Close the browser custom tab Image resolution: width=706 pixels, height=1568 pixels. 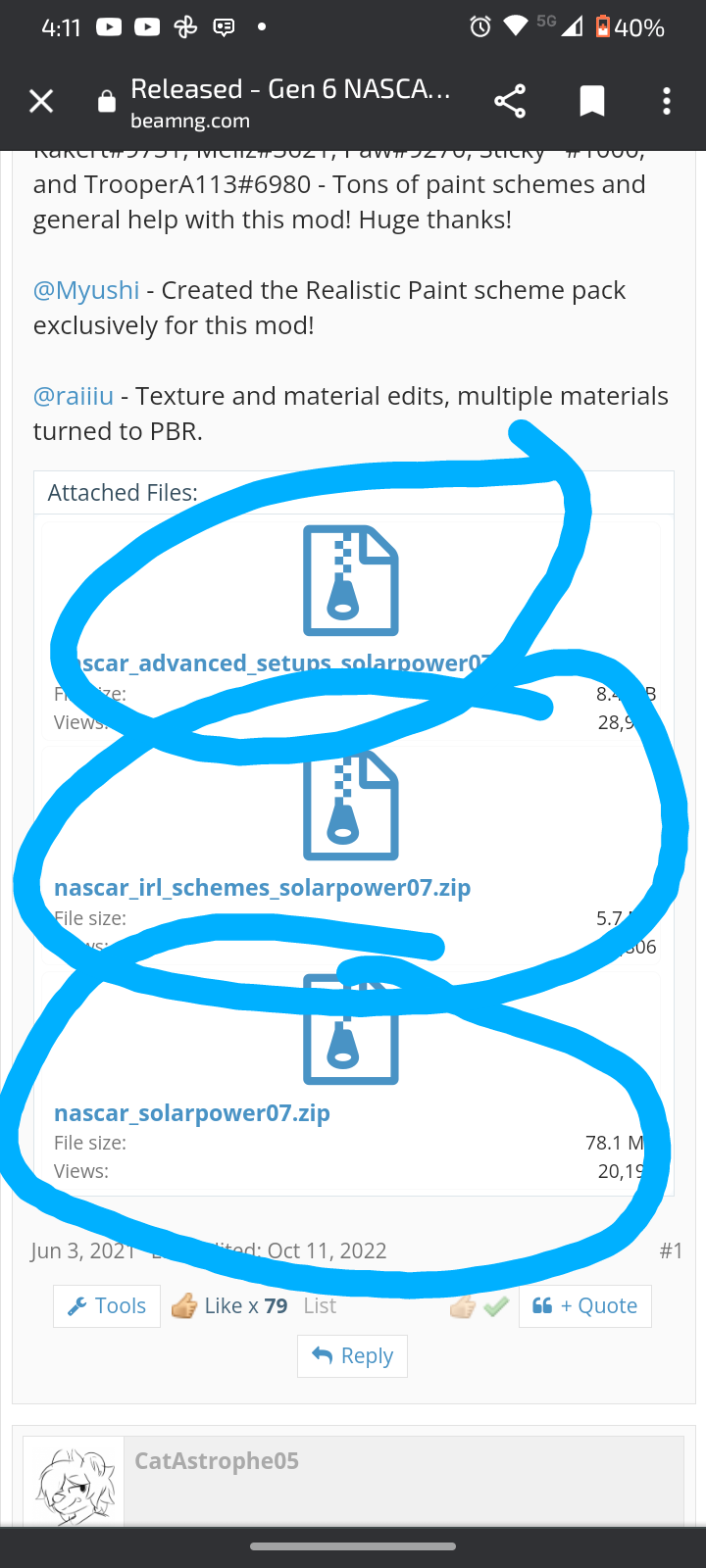[x=41, y=101]
